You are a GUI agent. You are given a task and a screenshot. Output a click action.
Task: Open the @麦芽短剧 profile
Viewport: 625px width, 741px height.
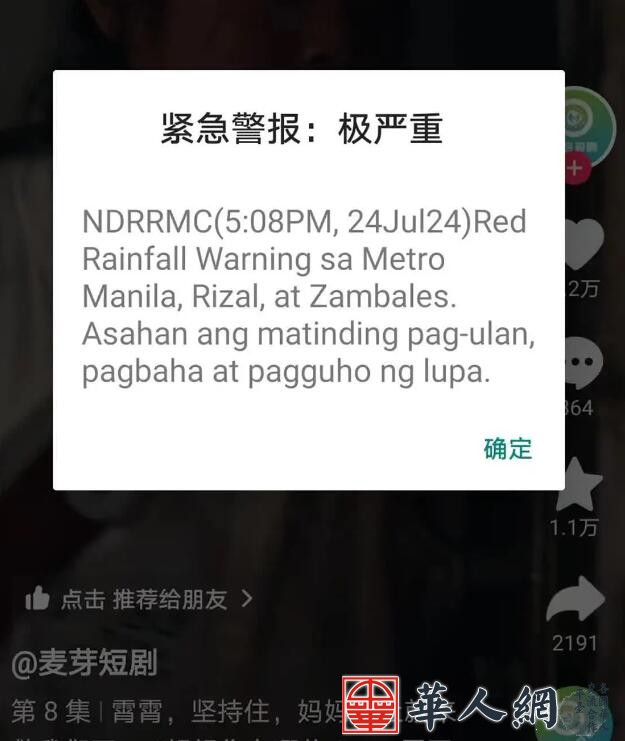[x=84, y=661]
